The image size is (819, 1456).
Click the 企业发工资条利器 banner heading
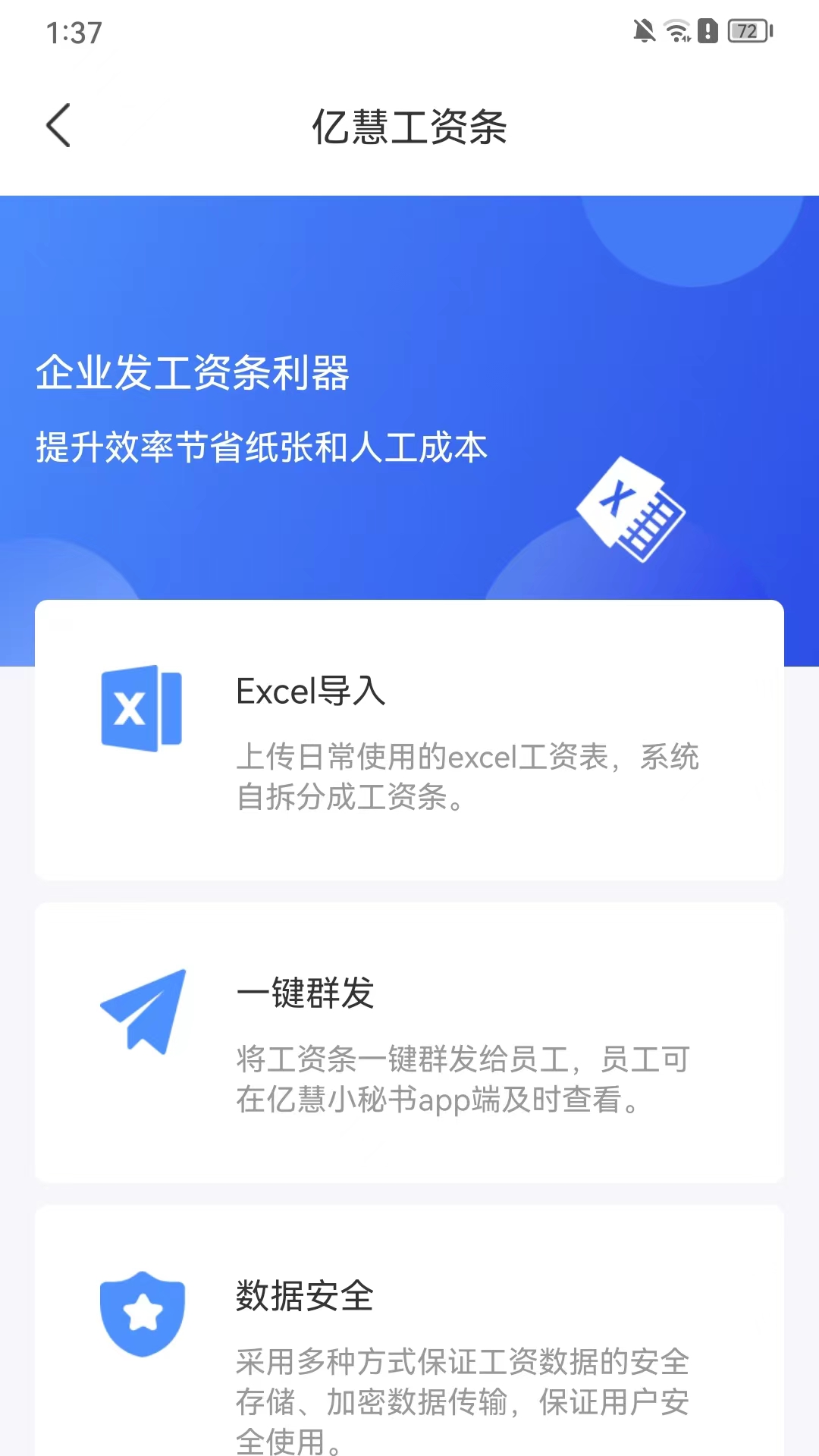pos(194,375)
